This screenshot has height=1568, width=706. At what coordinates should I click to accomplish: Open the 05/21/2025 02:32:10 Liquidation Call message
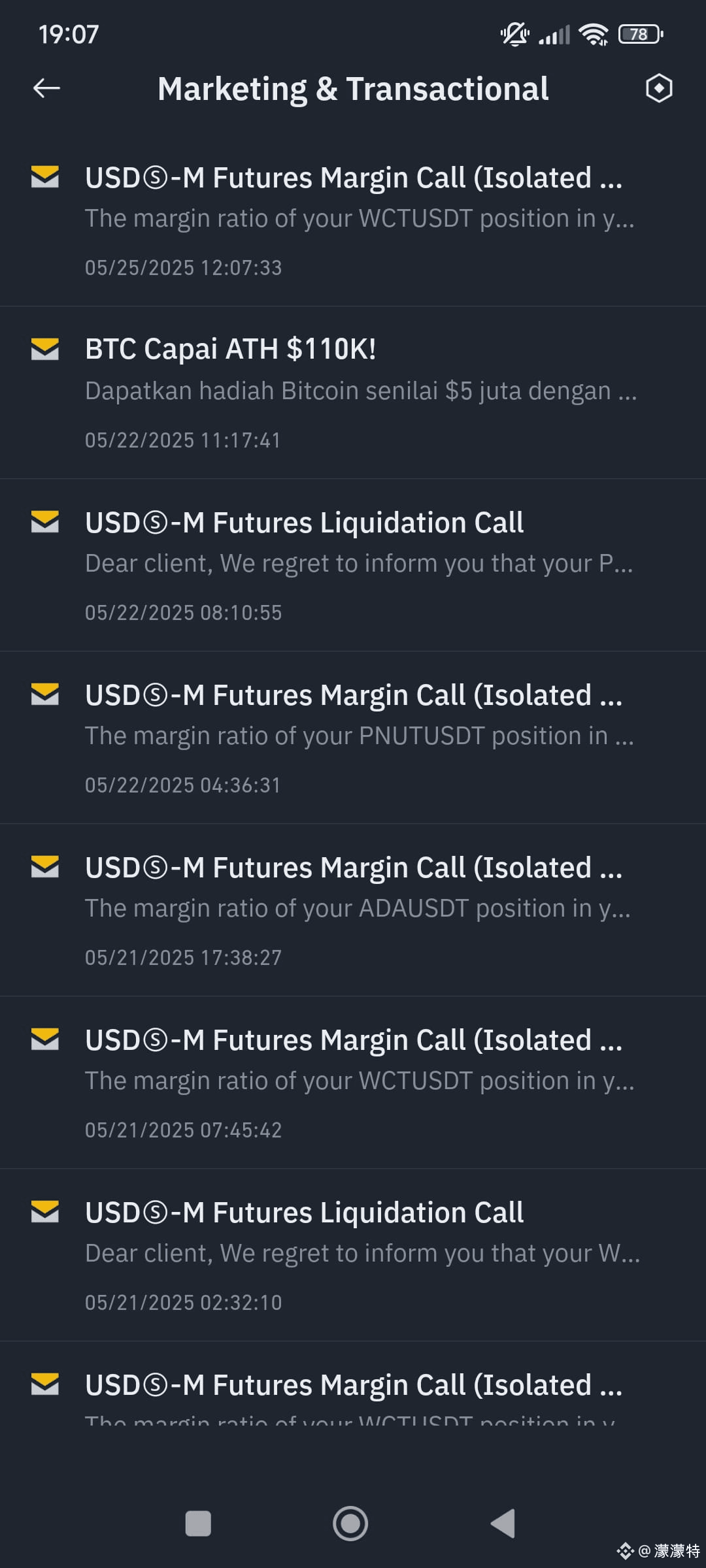click(353, 1255)
